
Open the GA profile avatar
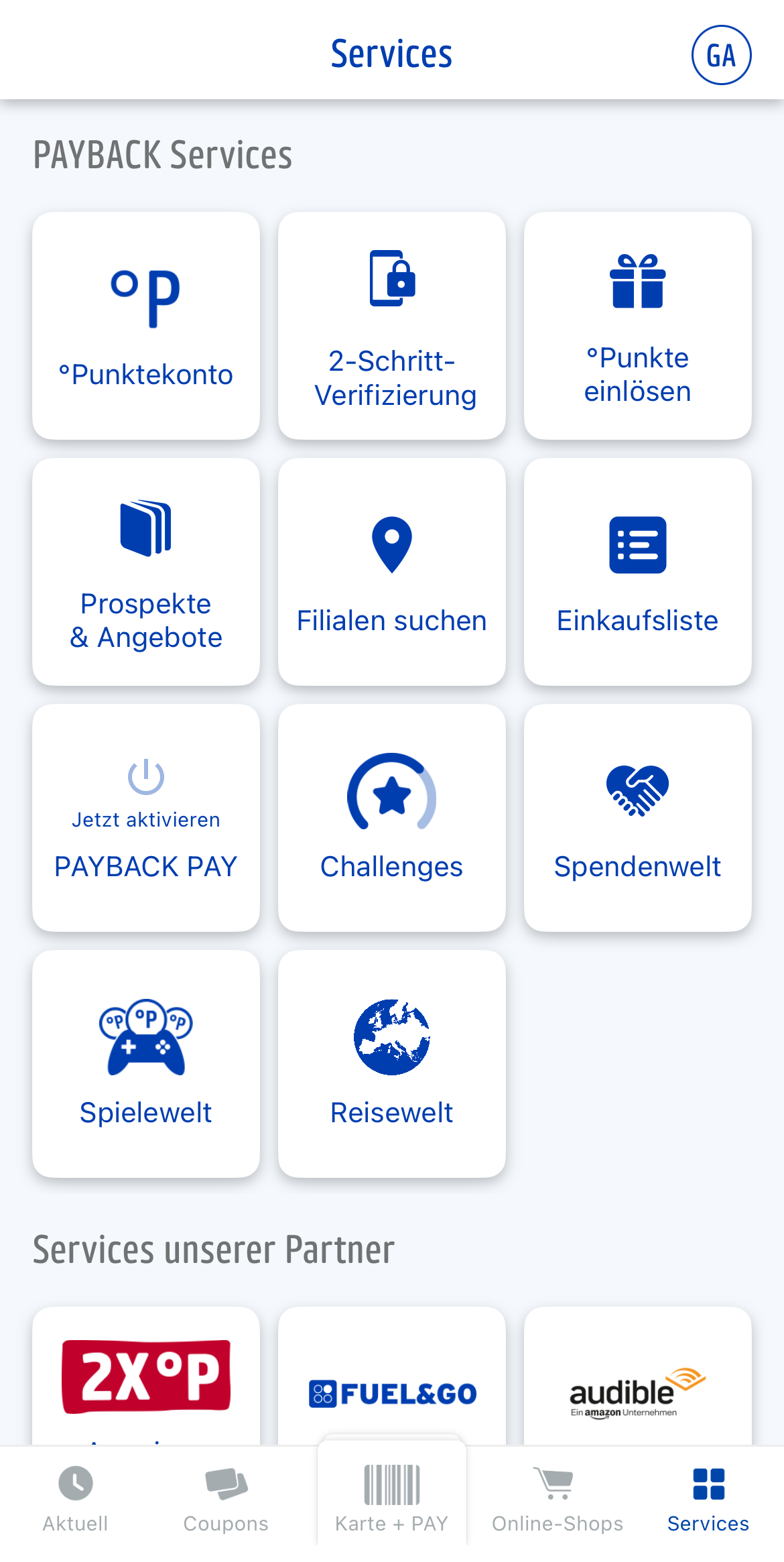(721, 55)
